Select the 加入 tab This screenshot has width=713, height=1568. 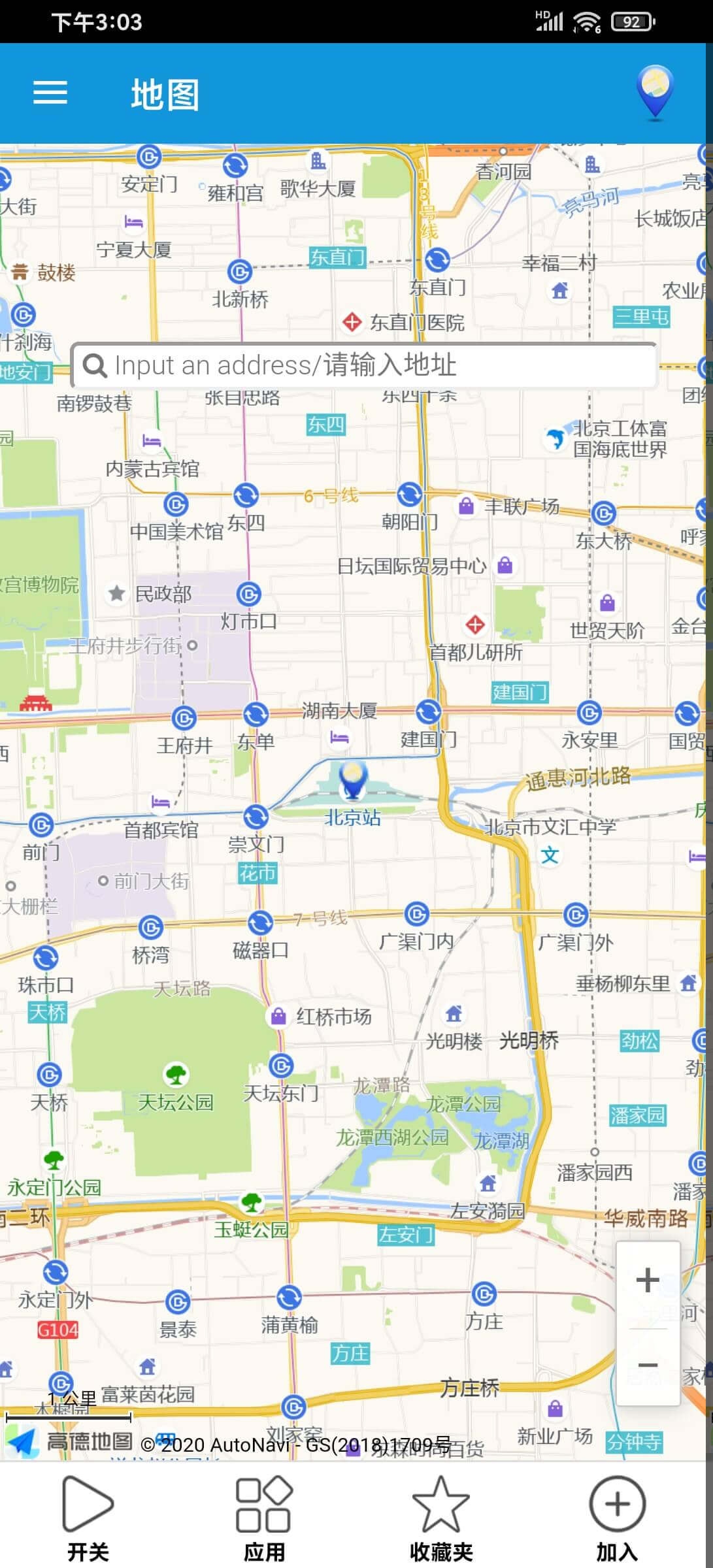(x=618, y=1519)
